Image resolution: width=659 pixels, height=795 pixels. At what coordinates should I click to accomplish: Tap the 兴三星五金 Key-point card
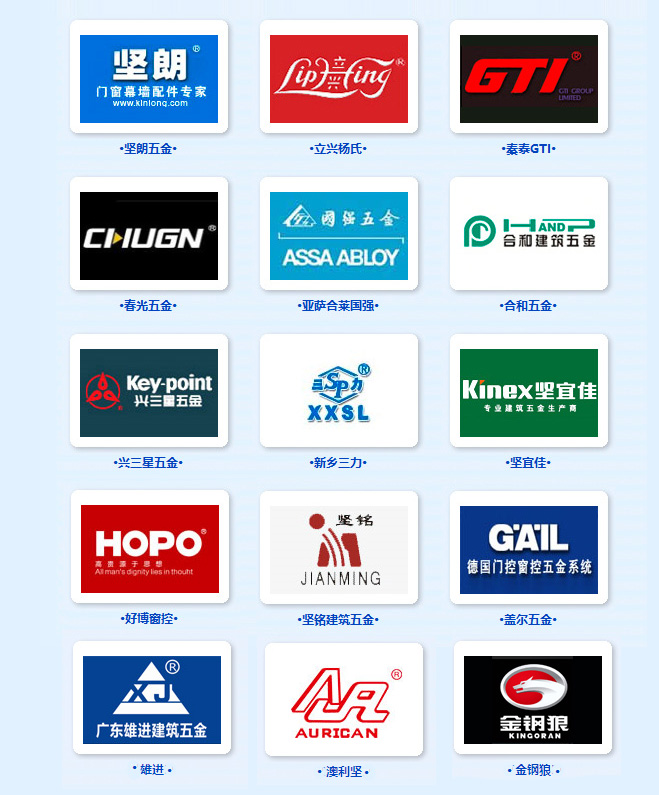149,393
